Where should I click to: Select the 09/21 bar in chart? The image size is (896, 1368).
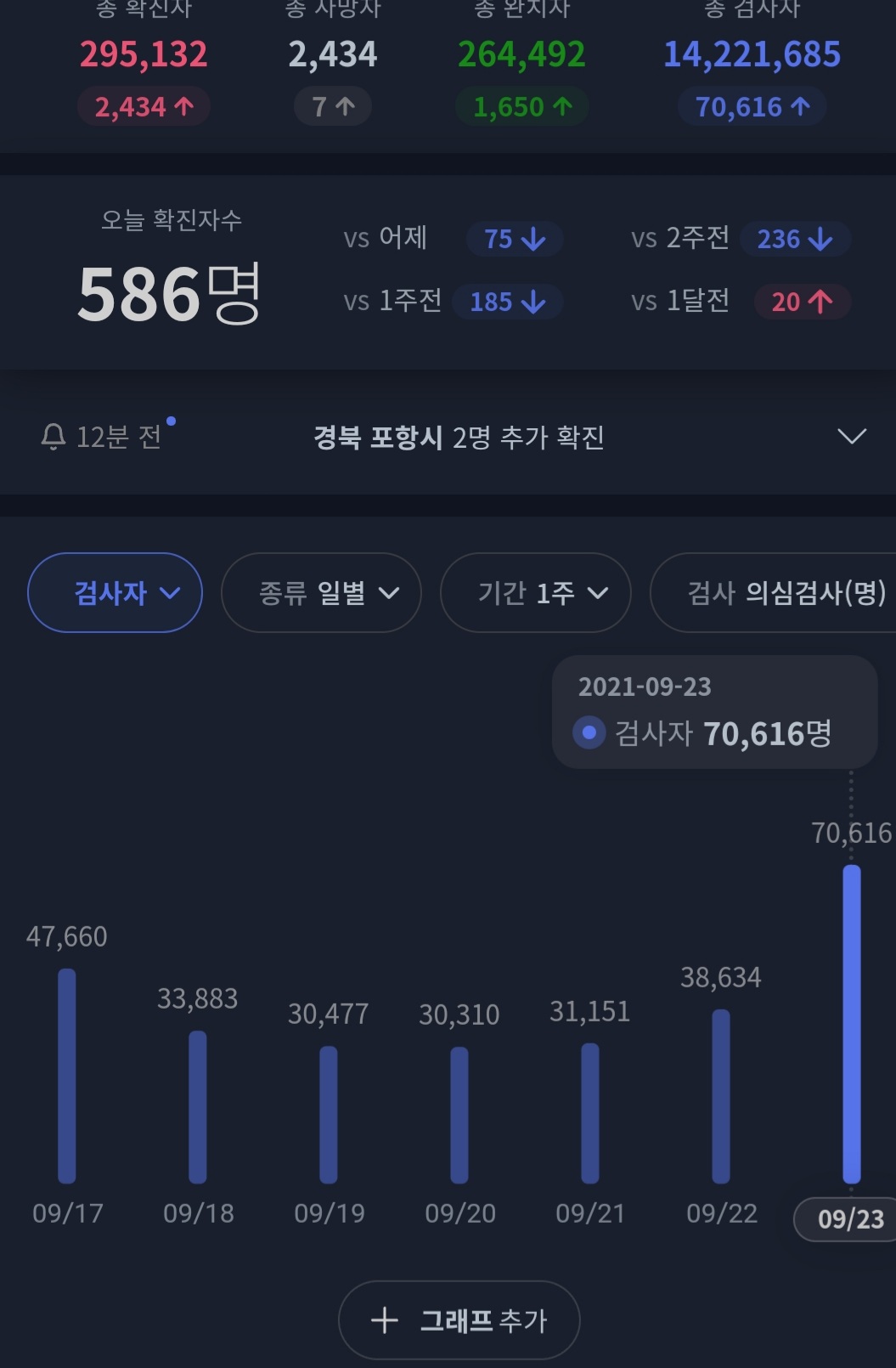tap(590, 1113)
